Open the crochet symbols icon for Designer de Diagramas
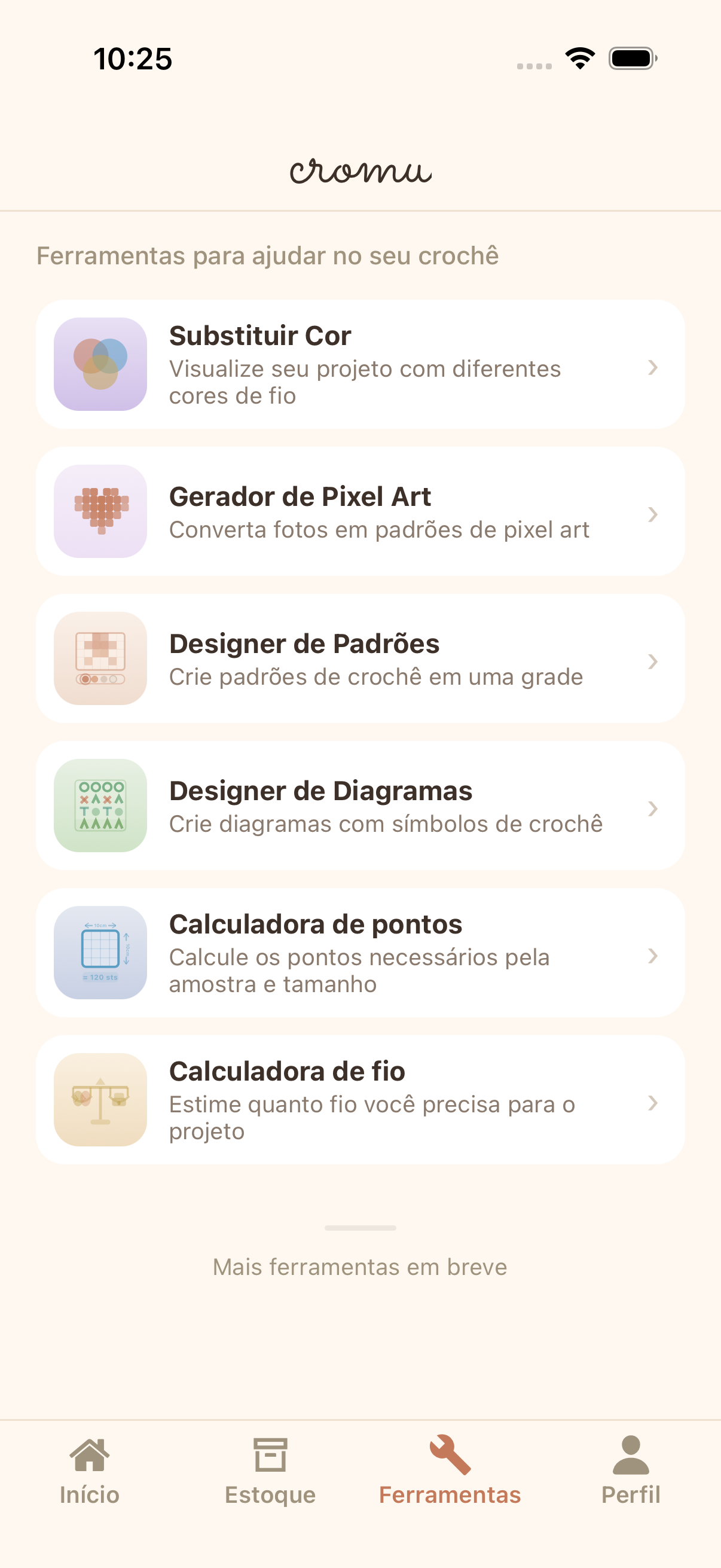 [x=100, y=808]
